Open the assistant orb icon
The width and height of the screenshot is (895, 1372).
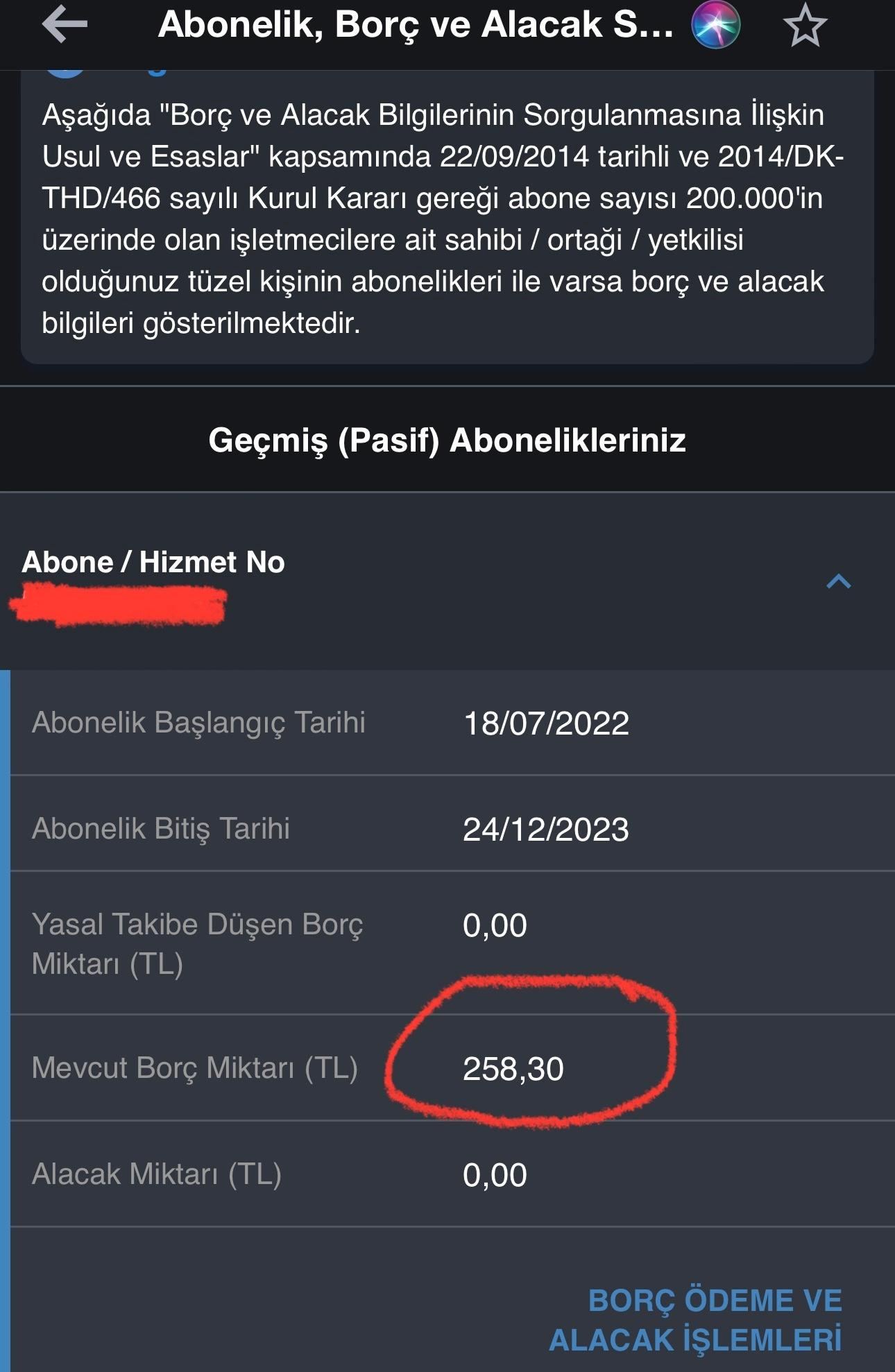[716, 25]
